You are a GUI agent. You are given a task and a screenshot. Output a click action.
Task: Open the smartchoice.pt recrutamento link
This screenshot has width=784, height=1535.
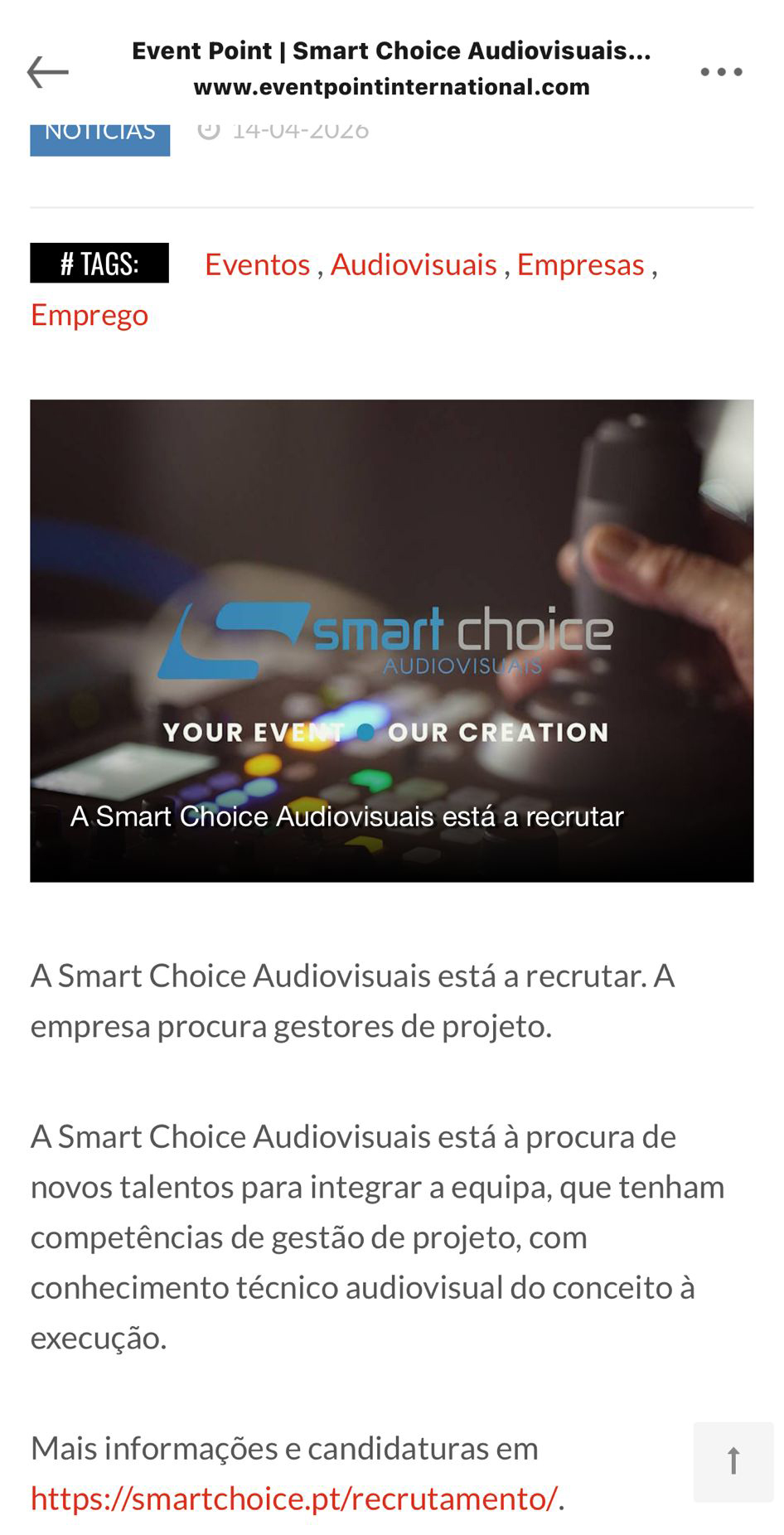point(294,1498)
